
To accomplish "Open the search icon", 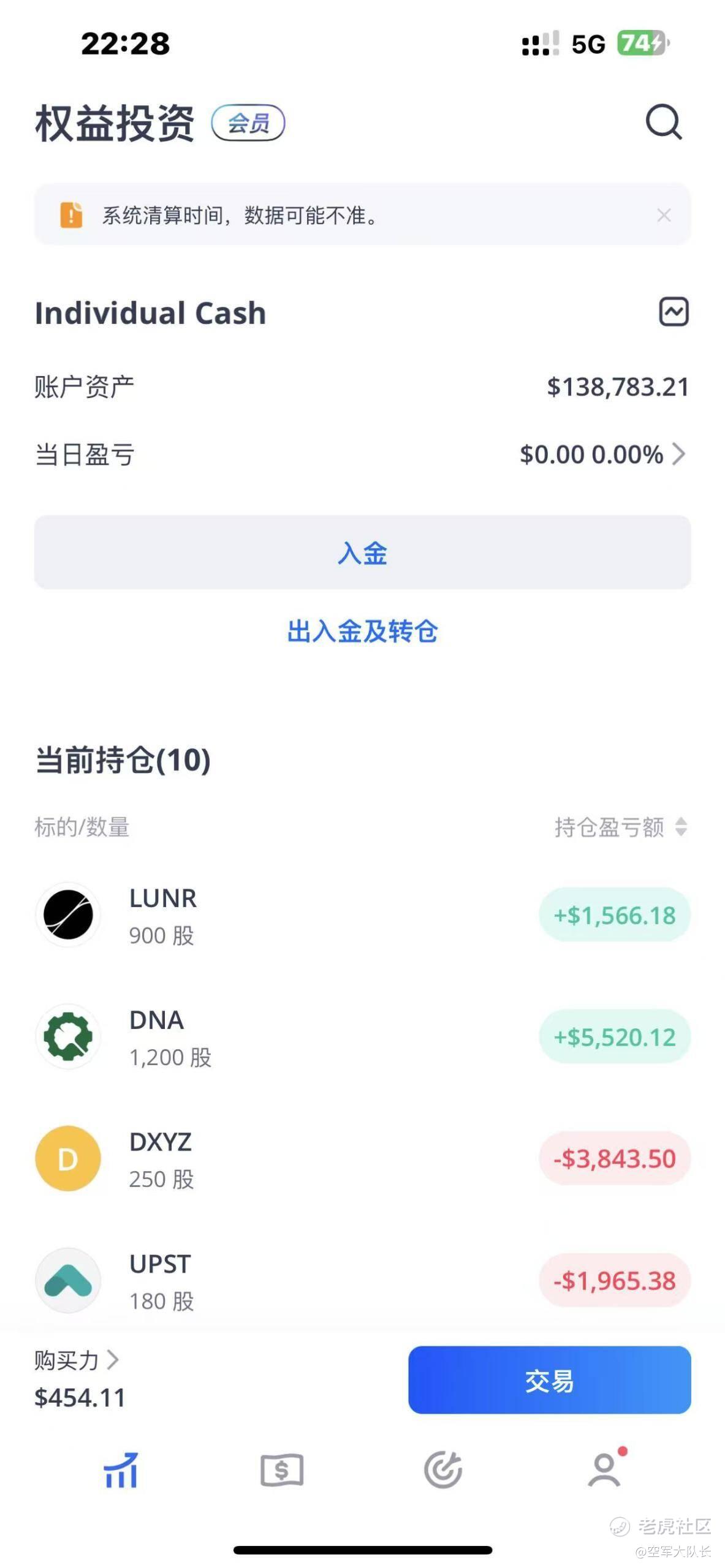I will point(664,122).
